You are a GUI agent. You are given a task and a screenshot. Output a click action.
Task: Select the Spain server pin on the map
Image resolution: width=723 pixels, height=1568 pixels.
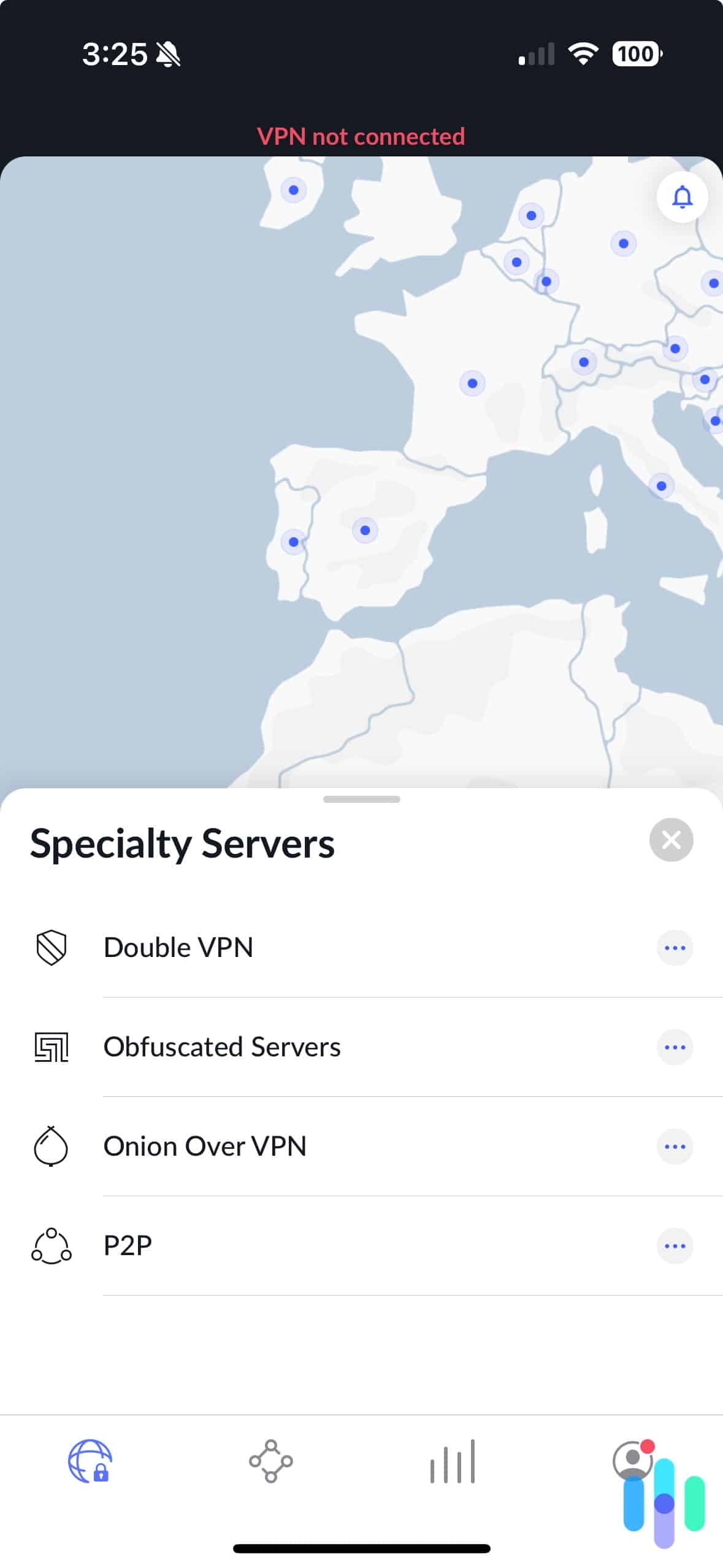tap(365, 529)
